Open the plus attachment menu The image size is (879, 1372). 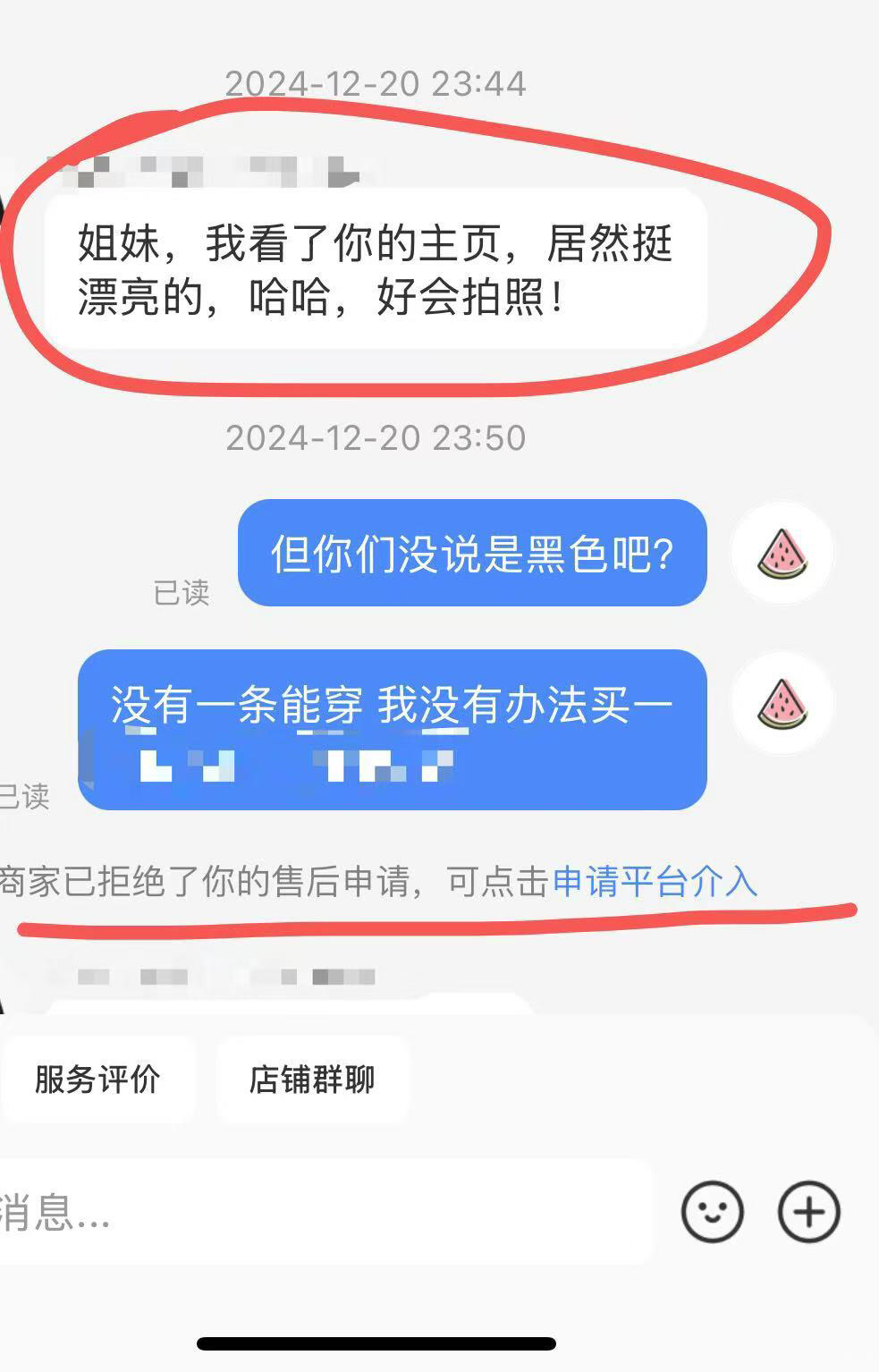808,1213
